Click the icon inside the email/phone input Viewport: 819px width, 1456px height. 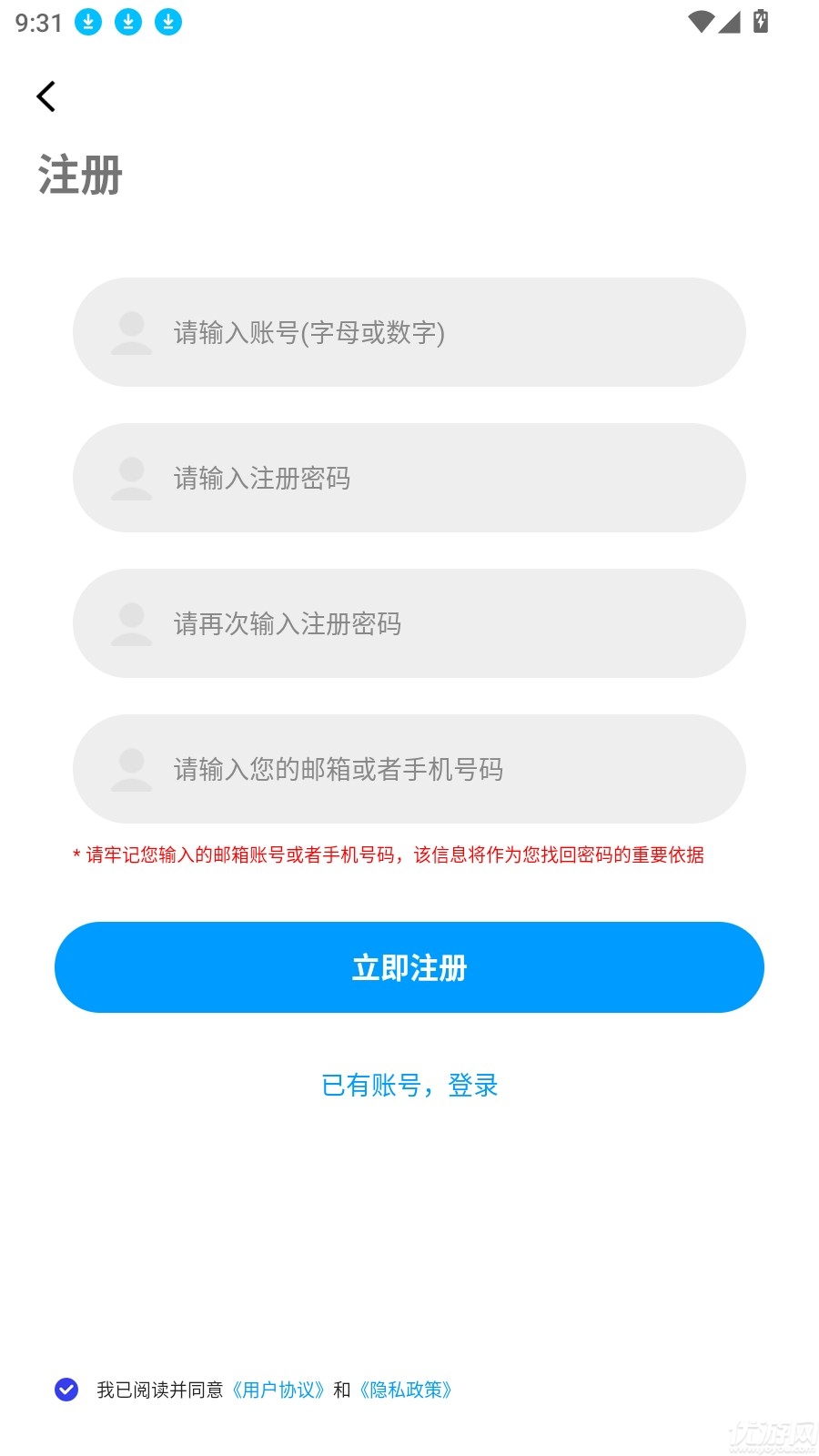pyautogui.click(x=131, y=769)
